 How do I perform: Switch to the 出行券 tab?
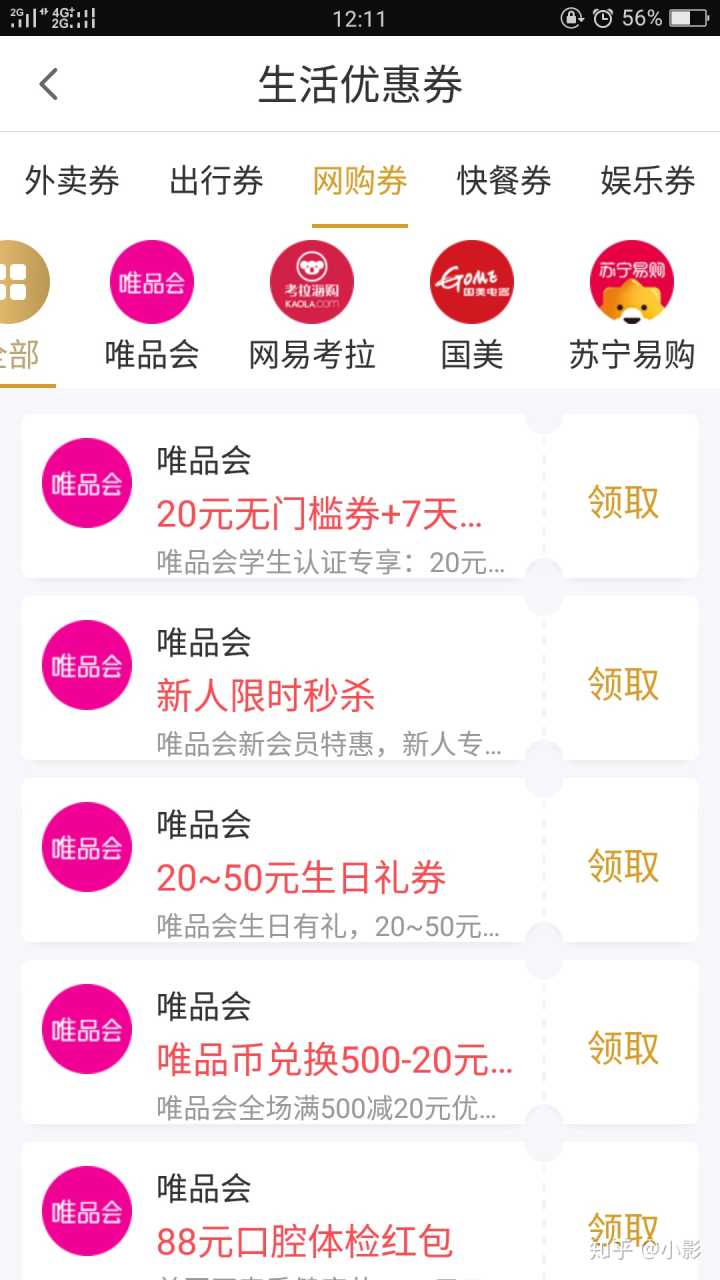pyautogui.click(x=216, y=181)
